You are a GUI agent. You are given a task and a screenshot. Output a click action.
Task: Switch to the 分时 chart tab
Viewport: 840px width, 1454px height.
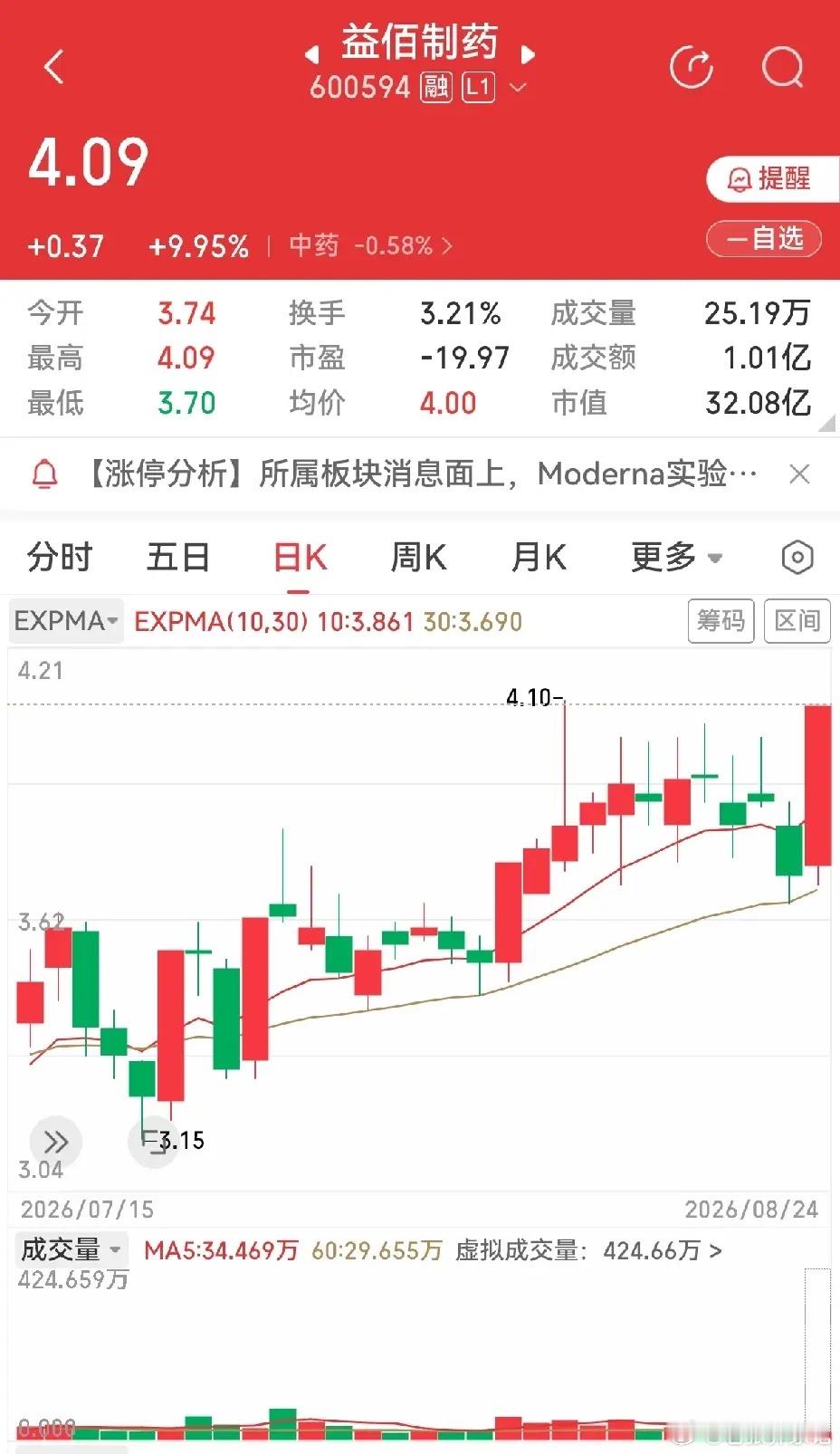coord(60,557)
